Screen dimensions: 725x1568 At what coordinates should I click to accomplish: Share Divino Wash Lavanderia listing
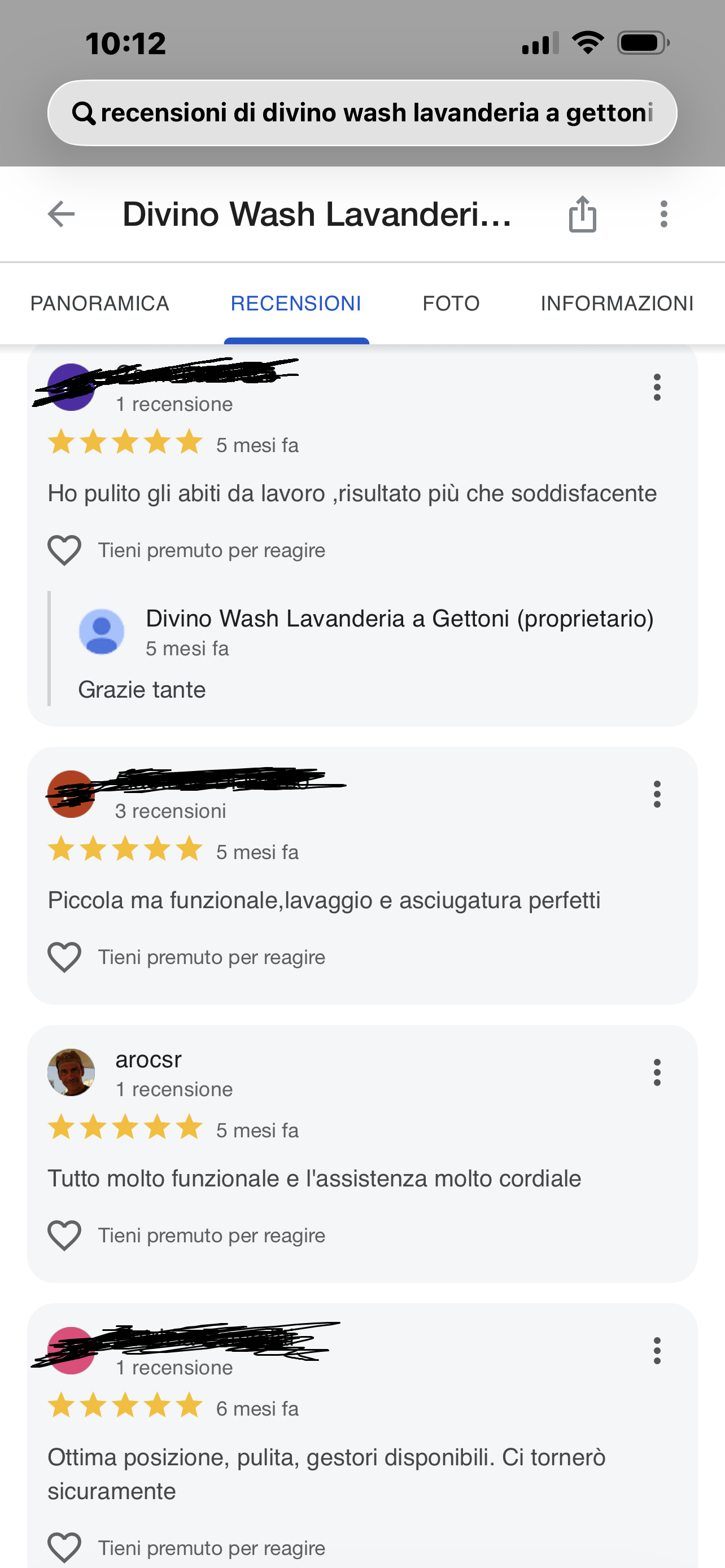[583, 214]
